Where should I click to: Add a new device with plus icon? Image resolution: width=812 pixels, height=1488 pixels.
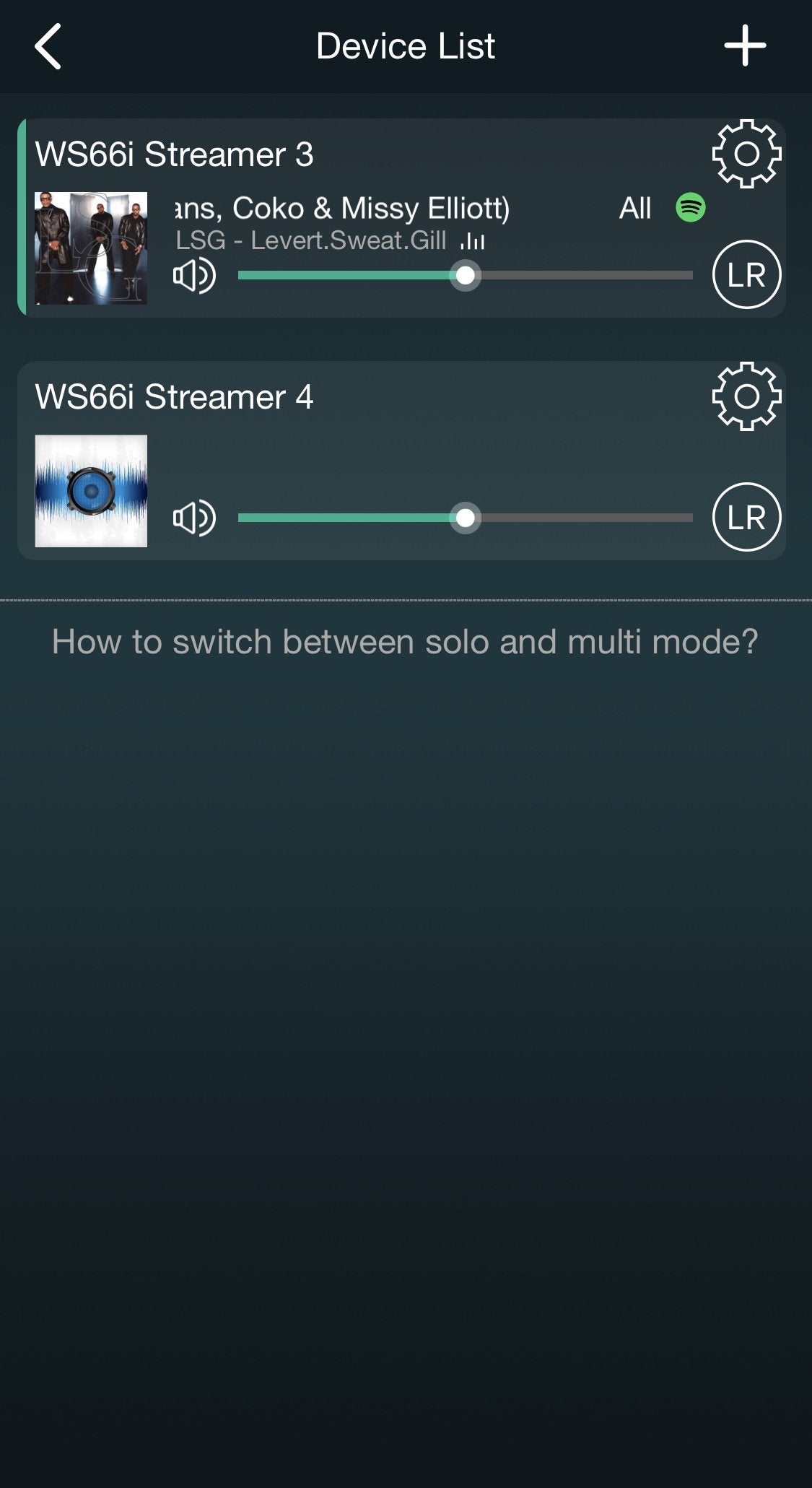pyautogui.click(x=745, y=46)
